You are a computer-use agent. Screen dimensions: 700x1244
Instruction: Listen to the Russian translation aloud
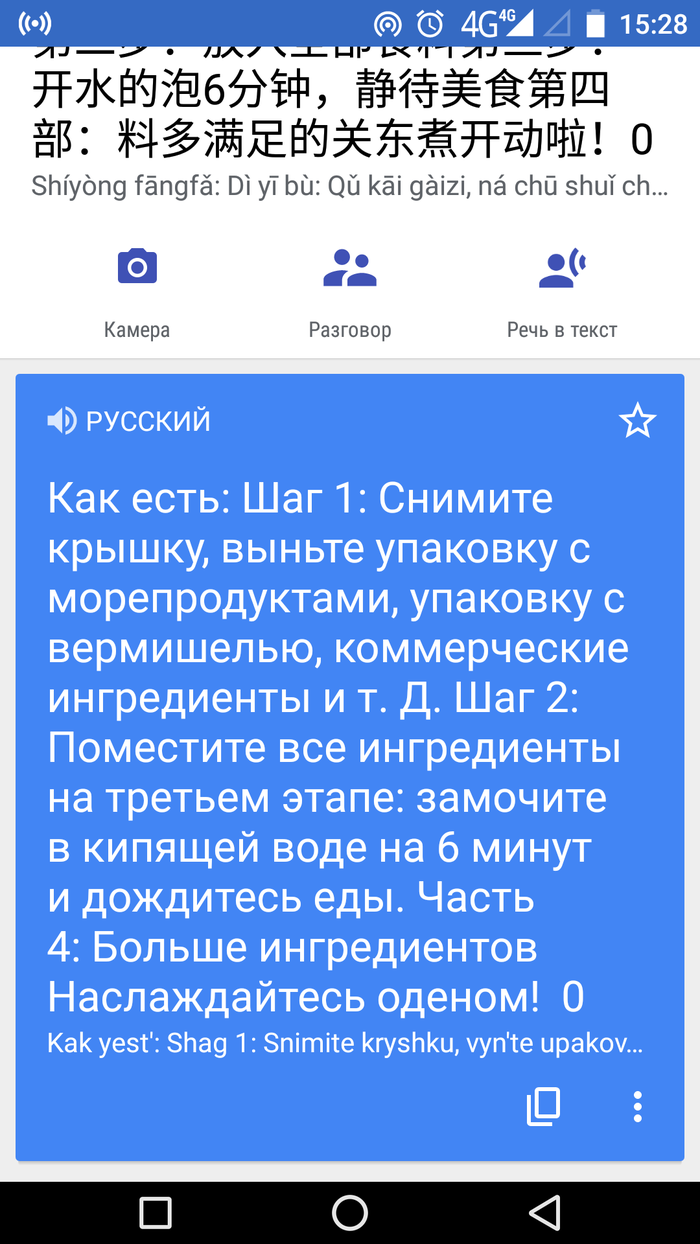click(62, 421)
